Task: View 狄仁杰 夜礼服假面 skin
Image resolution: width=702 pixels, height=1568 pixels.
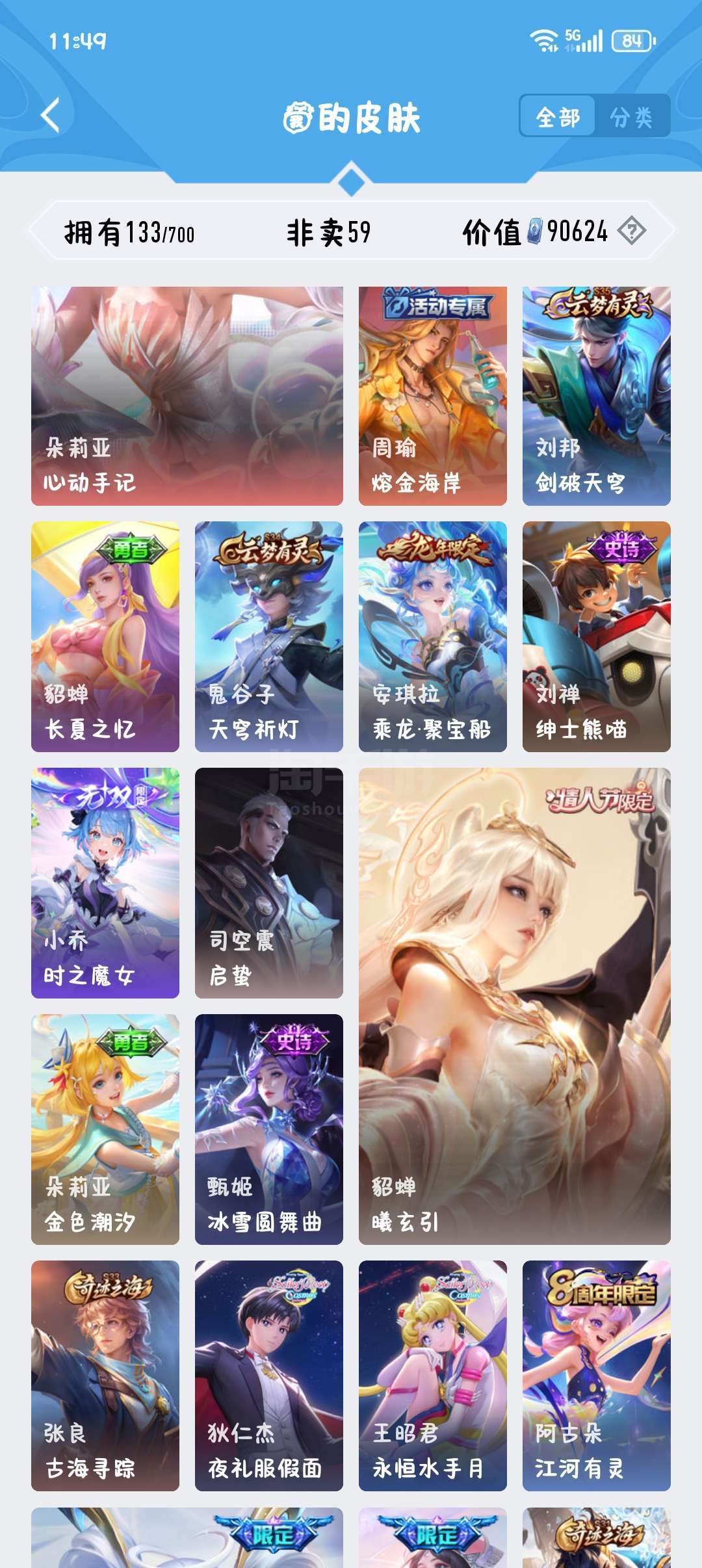Action: pyautogui.click(x=268, y=1376)
